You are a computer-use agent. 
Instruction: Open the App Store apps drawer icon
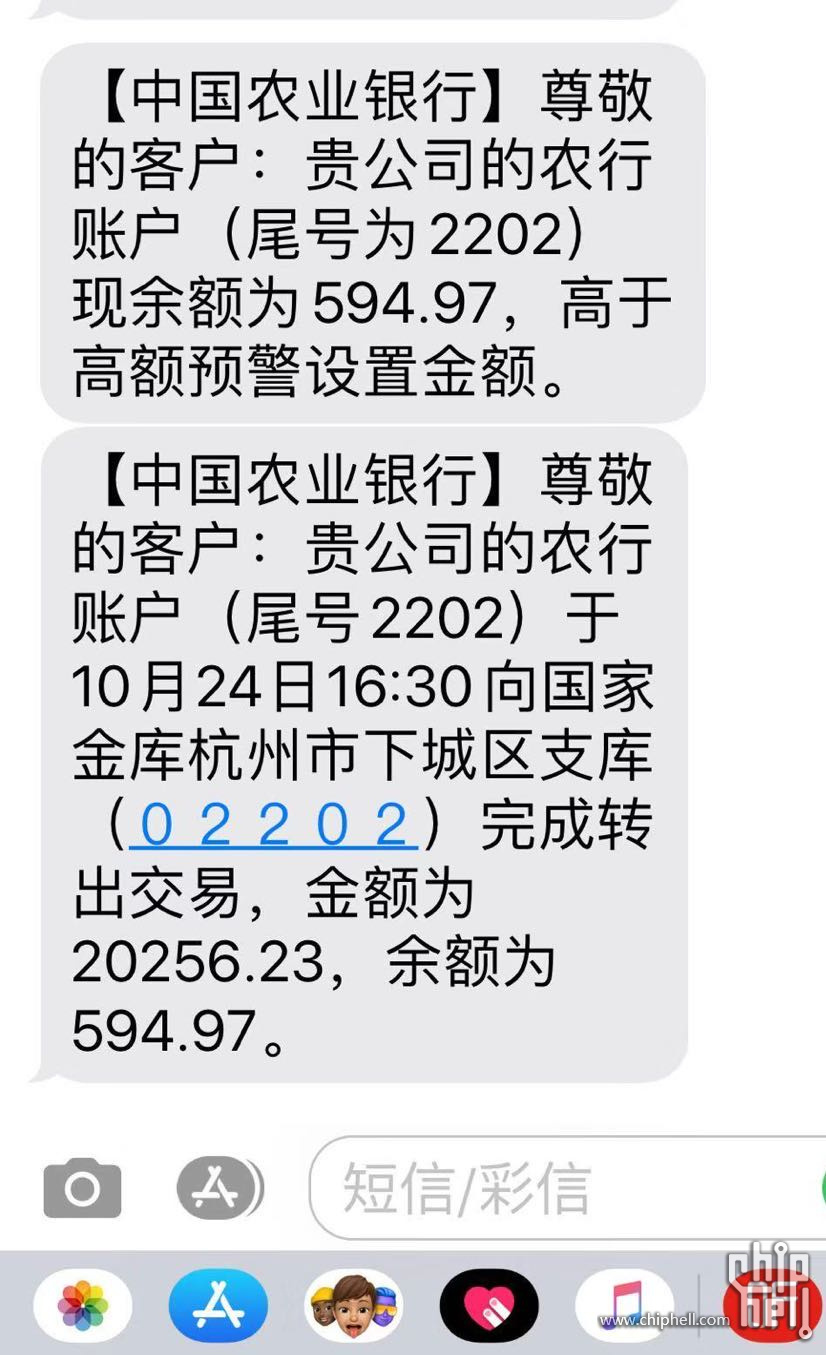(x=219, y=1188)
